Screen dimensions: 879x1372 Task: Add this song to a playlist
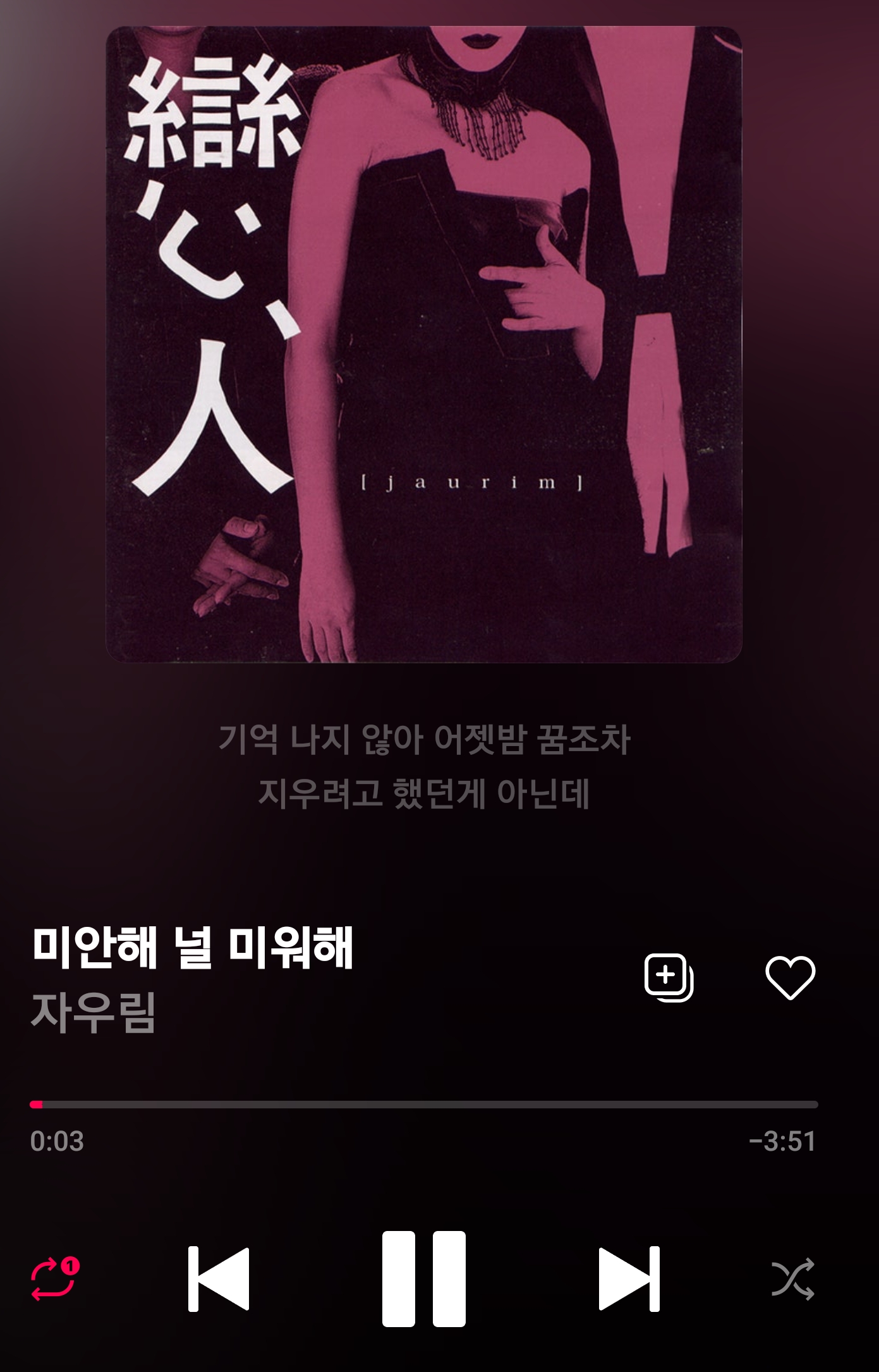click(668, 977)
